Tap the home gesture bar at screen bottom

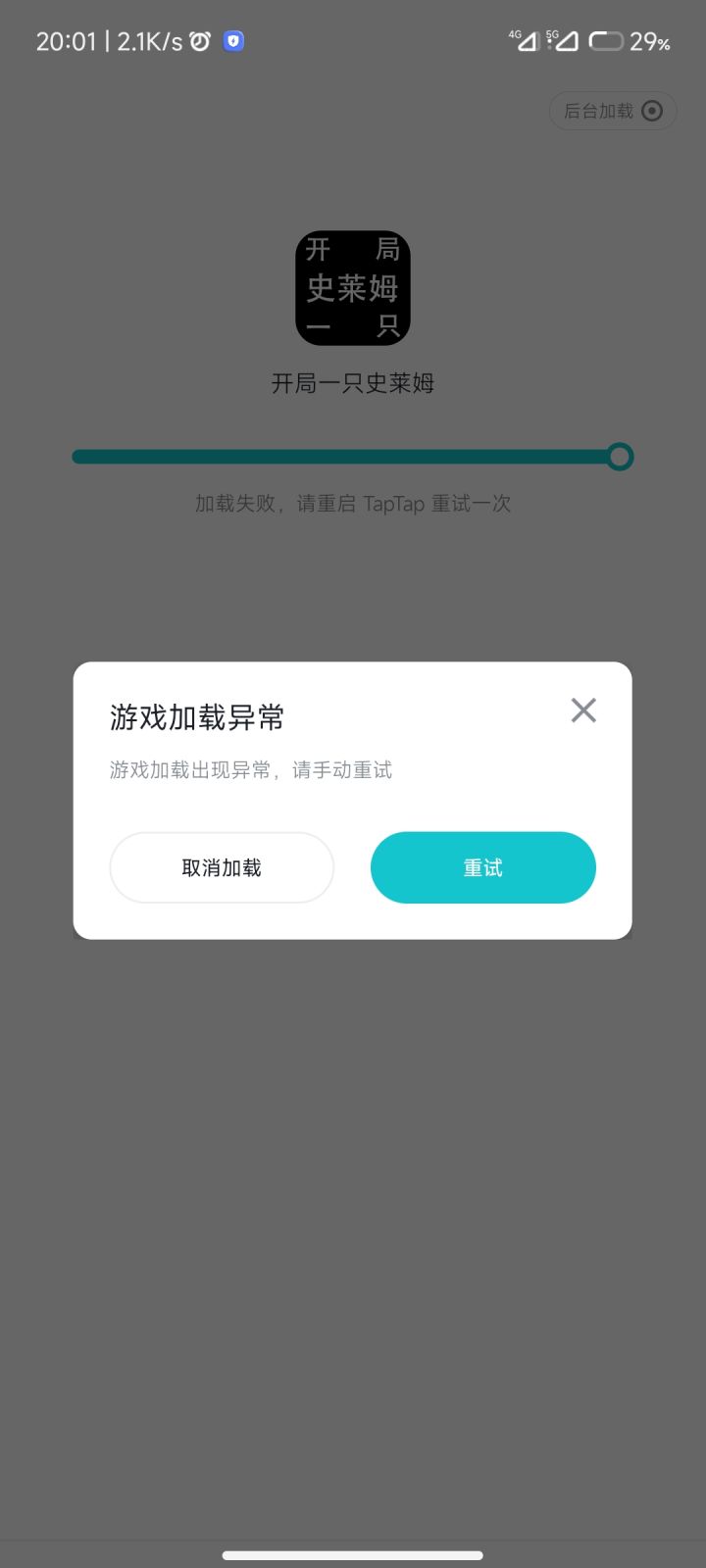coord(352,1554)
